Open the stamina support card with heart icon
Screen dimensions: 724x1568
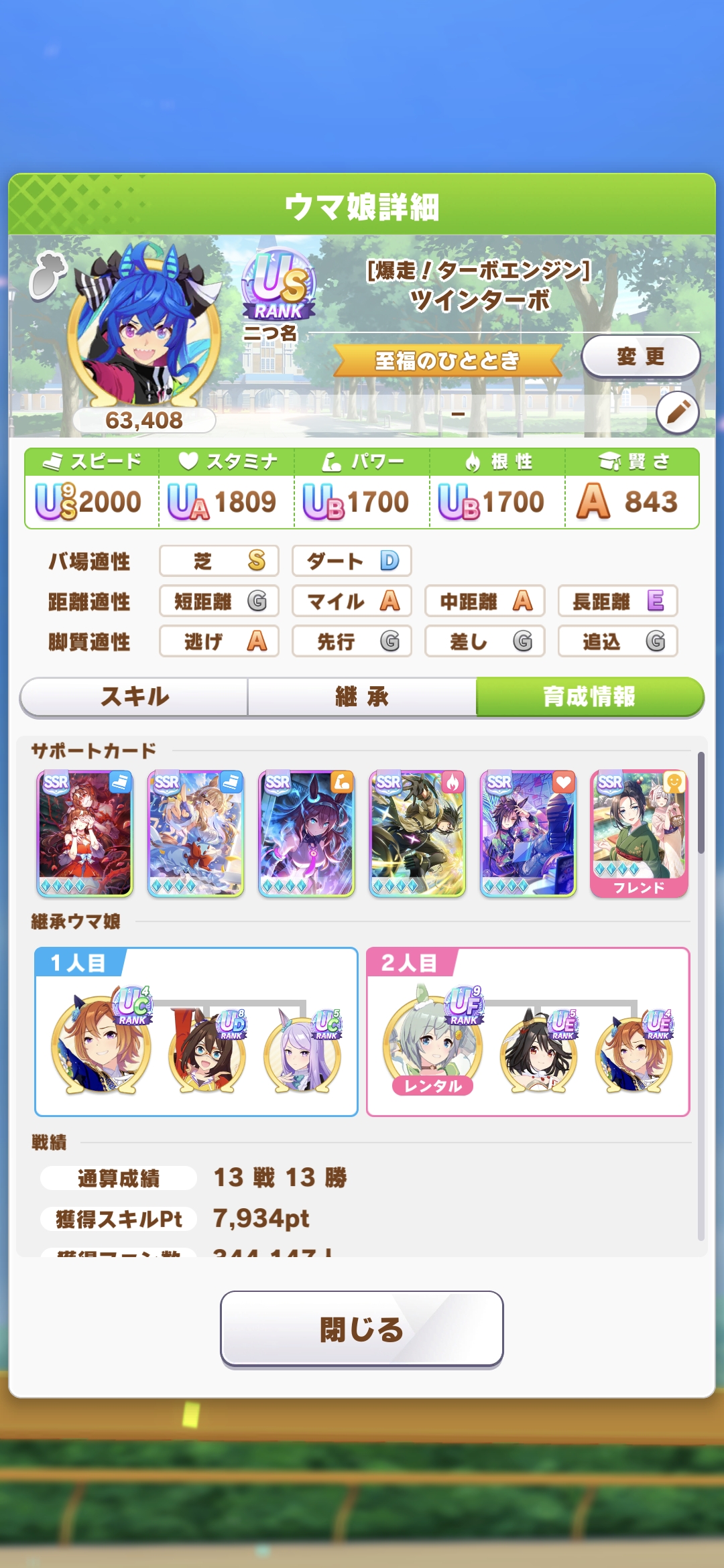528,833
